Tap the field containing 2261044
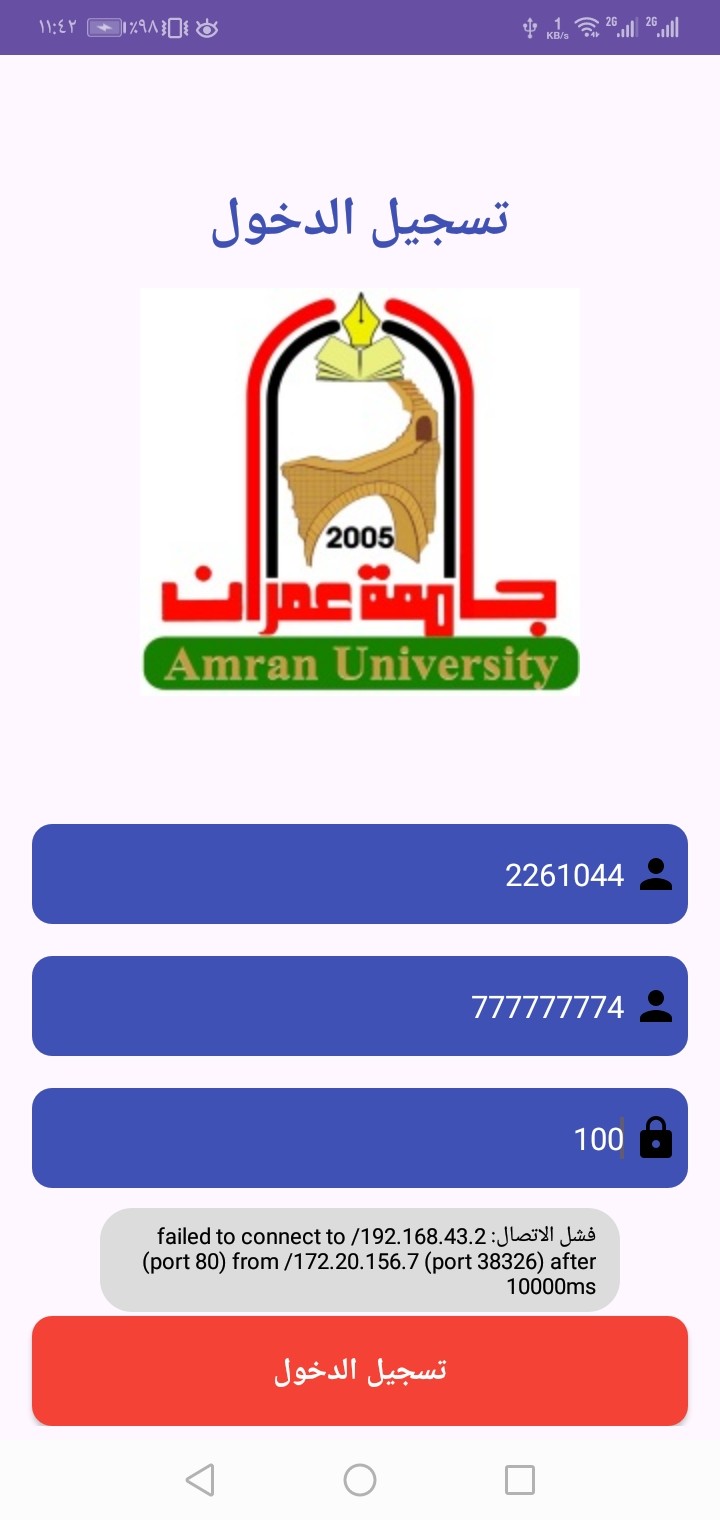The width and height of the screenshot is (720, 1520). (x=360, y=874)
